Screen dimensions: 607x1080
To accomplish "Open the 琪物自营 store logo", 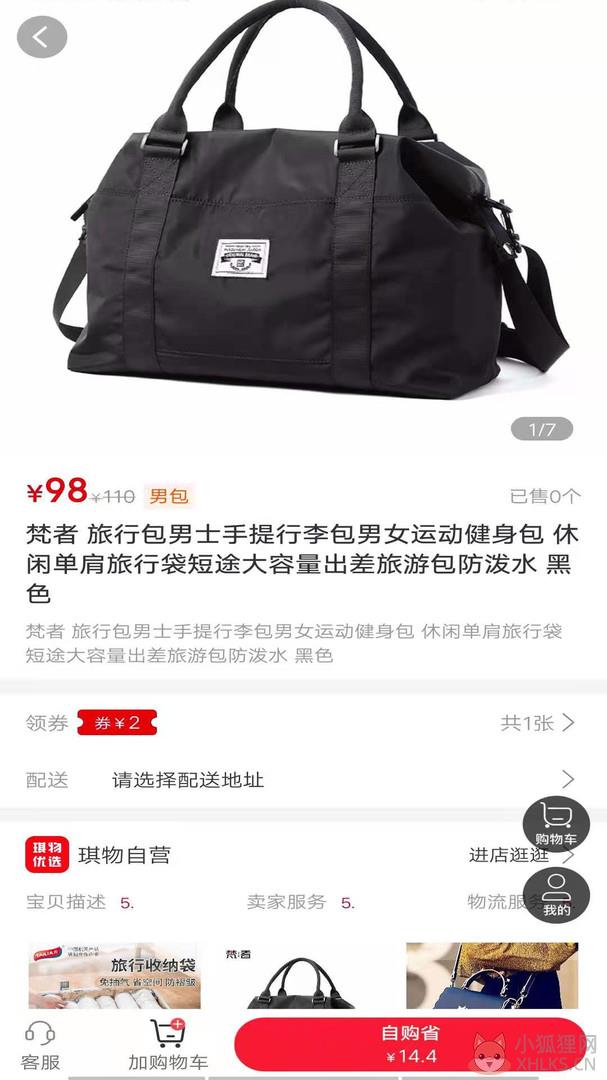I will (47, 855).
